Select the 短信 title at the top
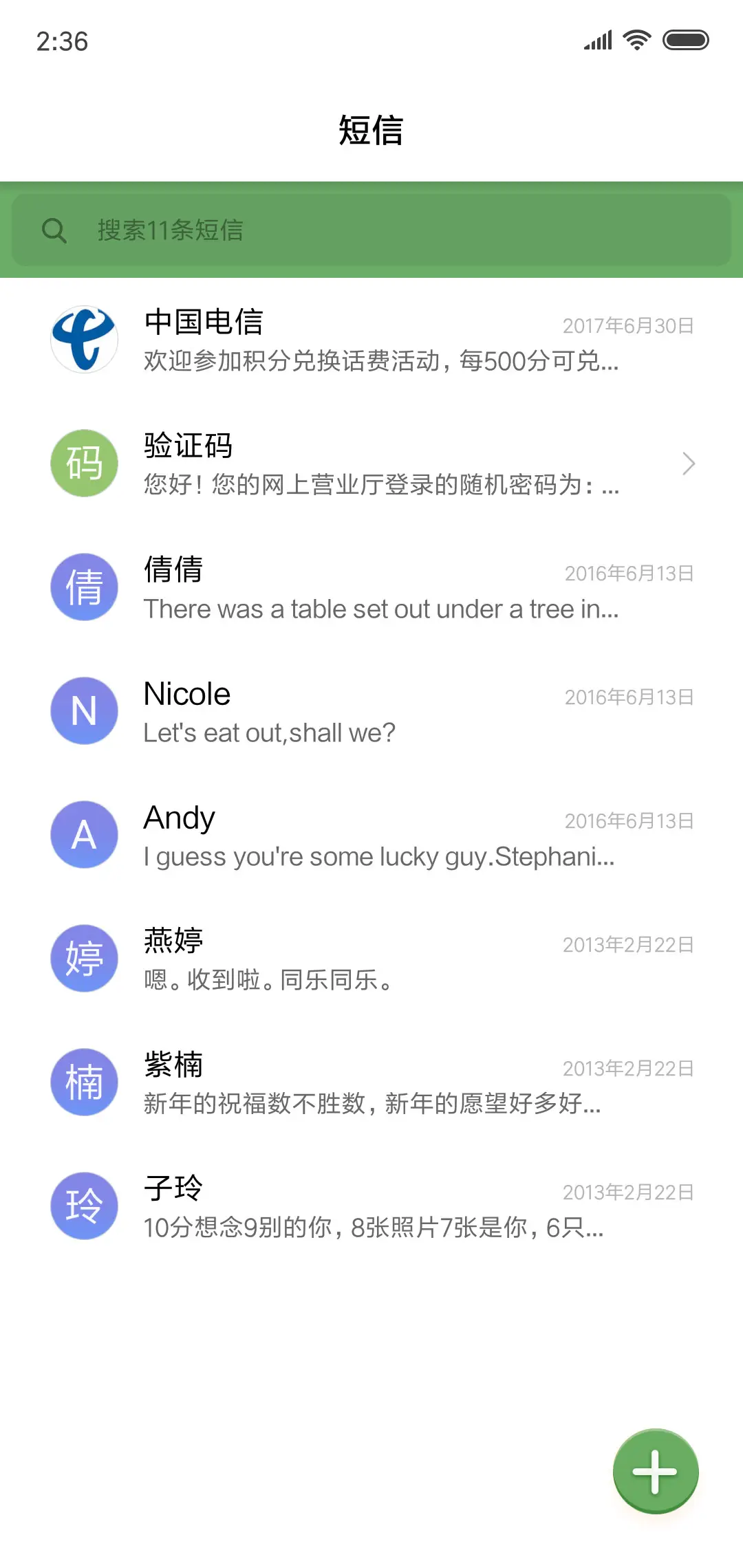Image resolution: width=743 pixels, height=1568 pixels. click(x=371, y=131)
